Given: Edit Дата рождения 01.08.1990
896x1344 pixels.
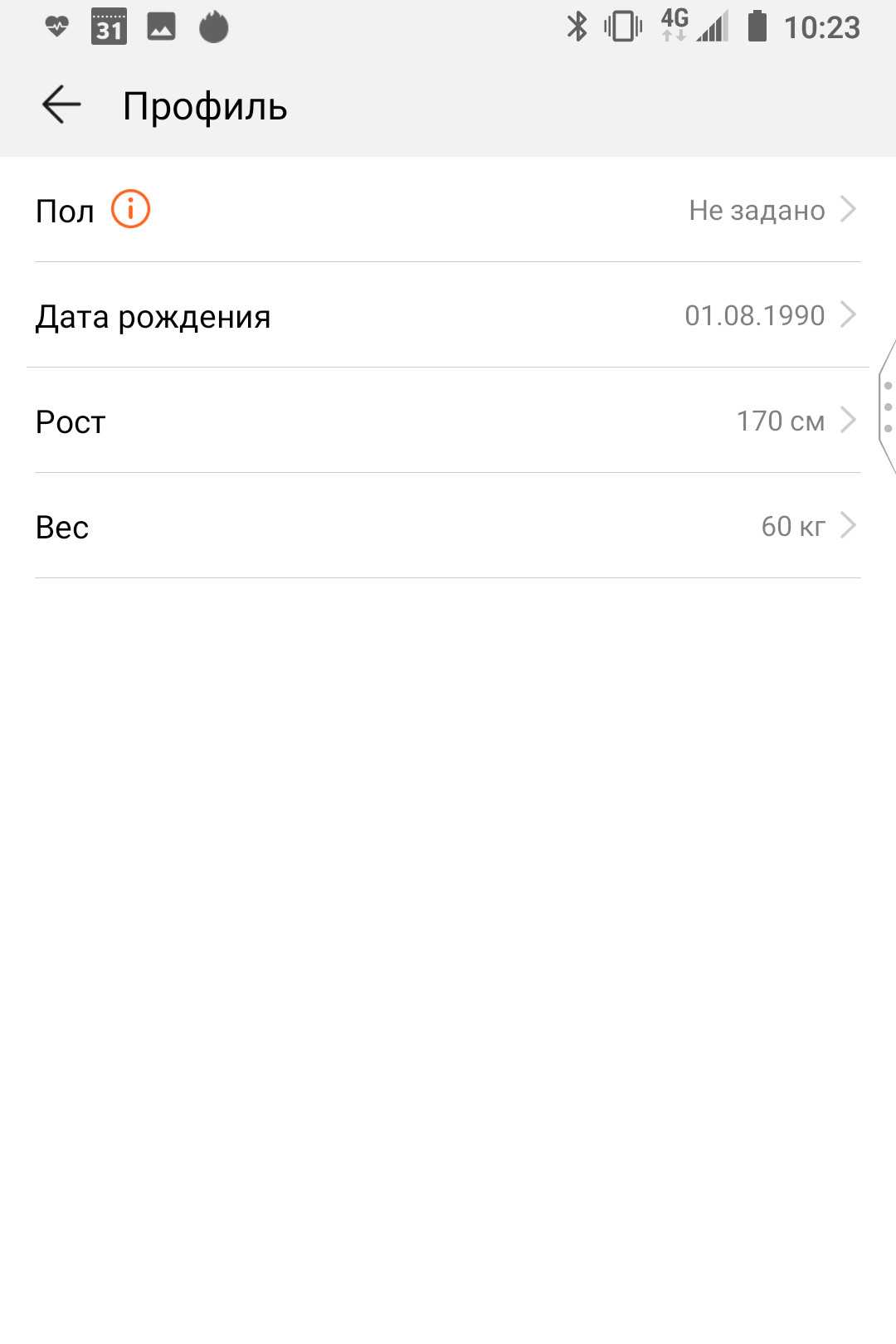Looking at the screenshot, I should click(448, 316).
